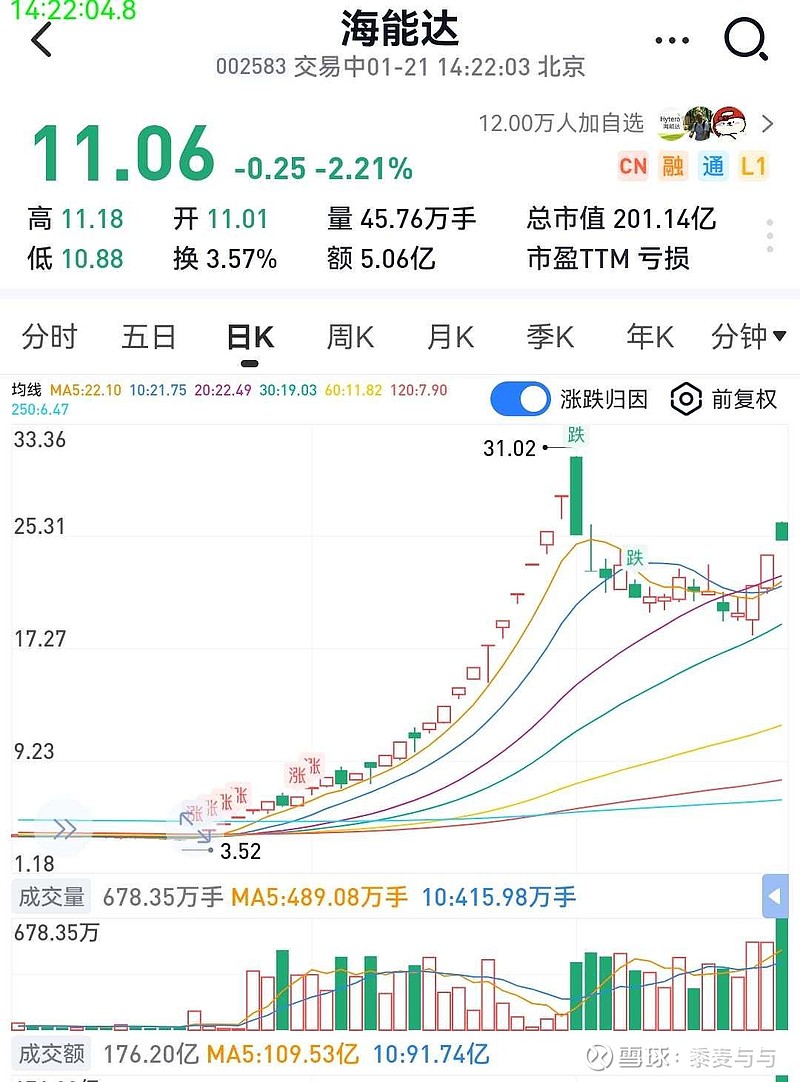Open the 分钟 interval dropdown
Image resolution: width=800 pixels, height=1082 pixels.
pyautogui.click(x=748, y=337)
